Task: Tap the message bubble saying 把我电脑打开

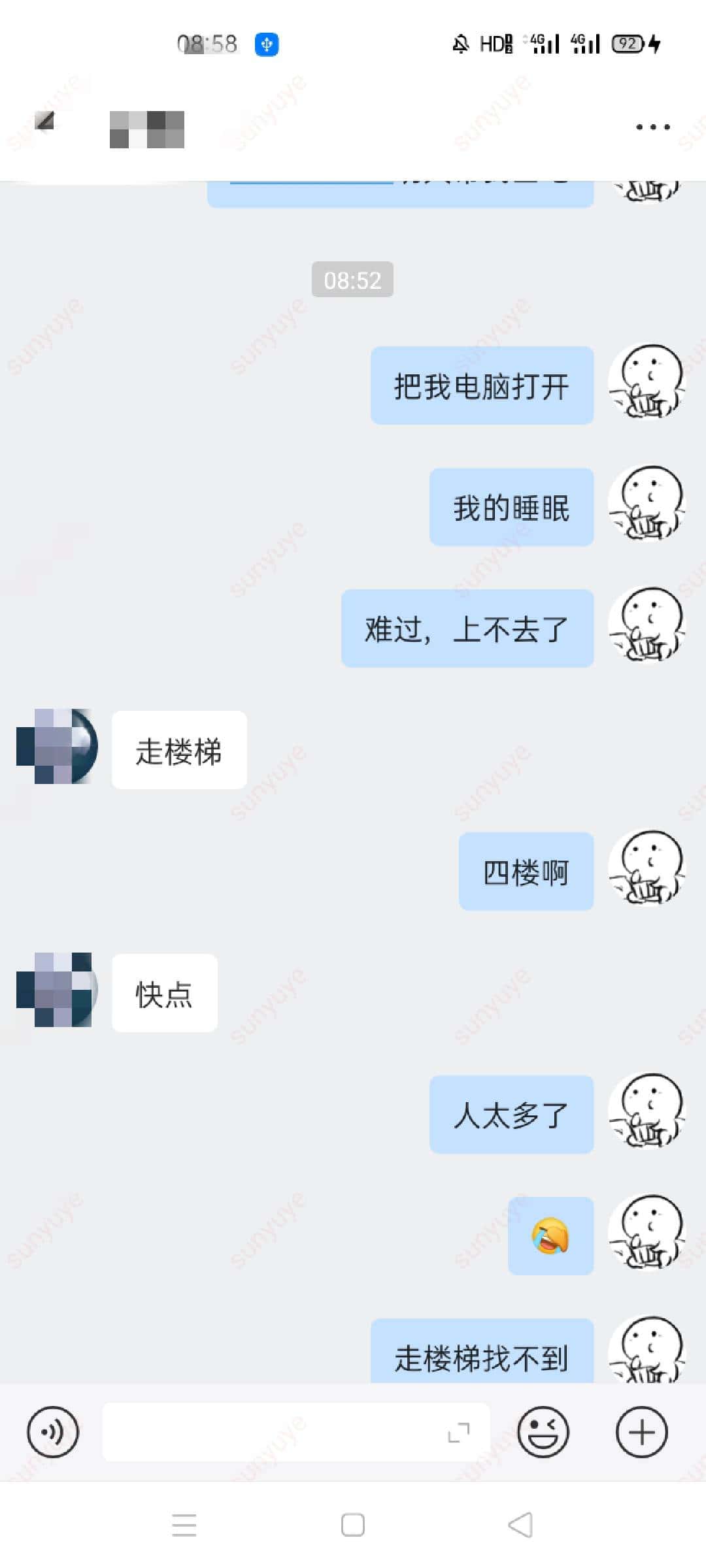Action: point(482,385)
